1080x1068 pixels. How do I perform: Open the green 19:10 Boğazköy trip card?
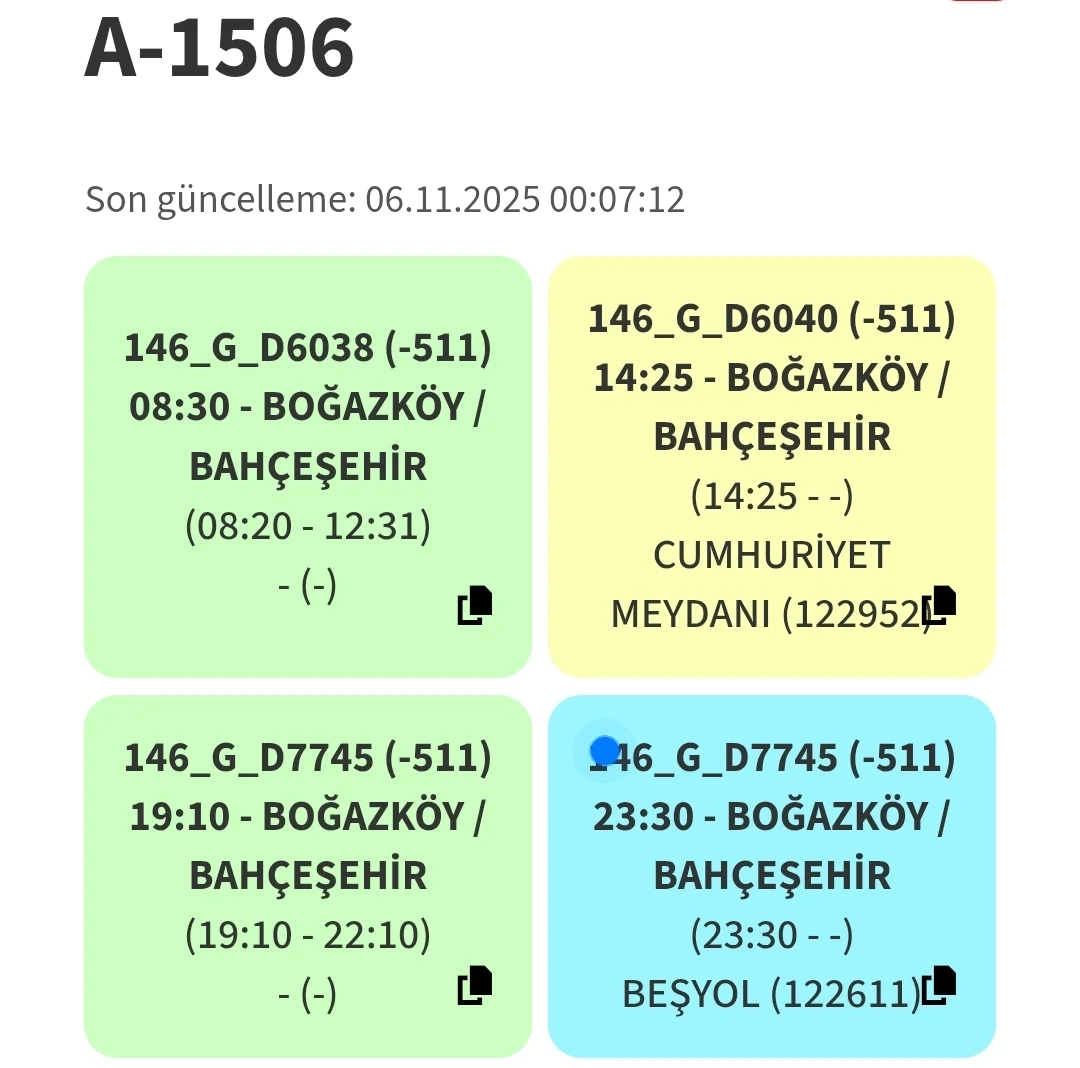pyautogui.click(x=307, y=850)
